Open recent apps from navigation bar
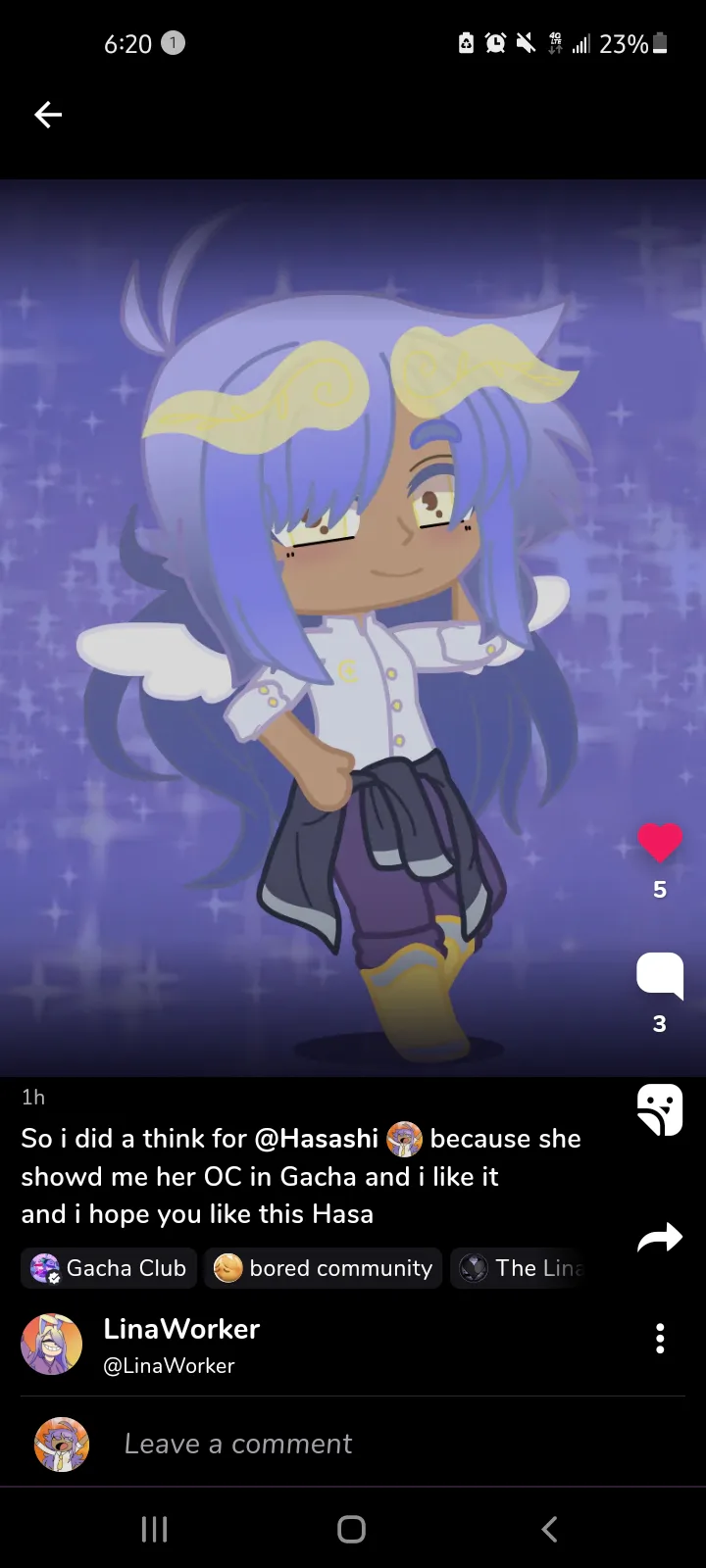706x1568 pixels. 155,1529
